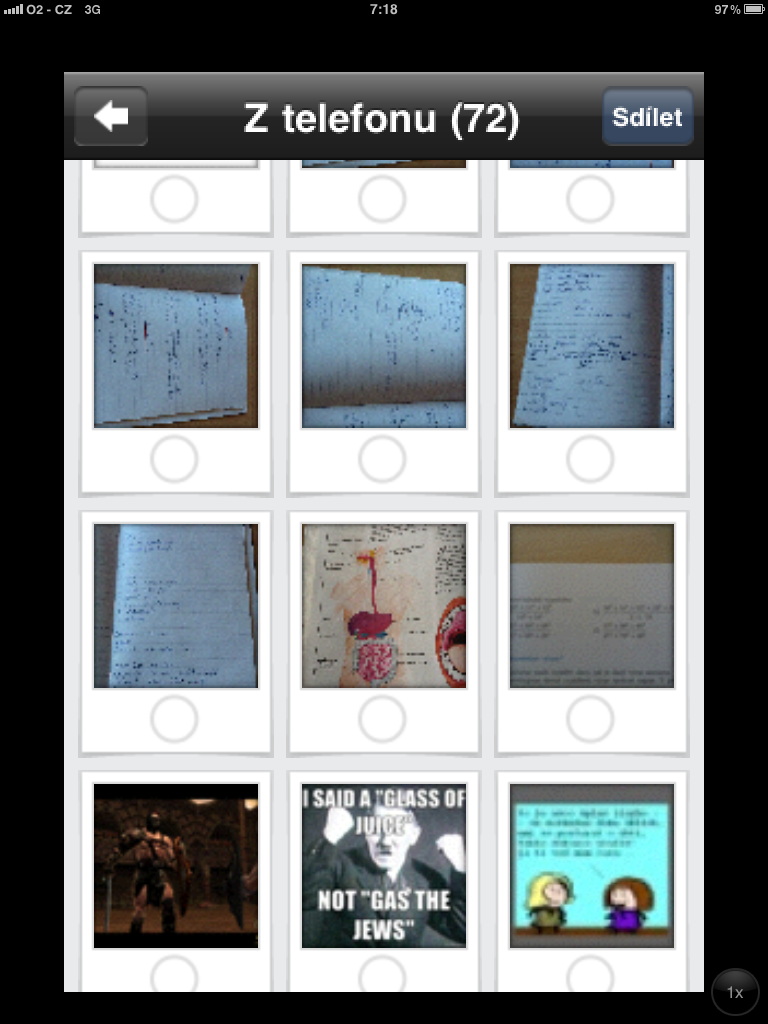Open the dark armored warrior game image
This screenshot has width=768, height=1024.
click(176, 866)
